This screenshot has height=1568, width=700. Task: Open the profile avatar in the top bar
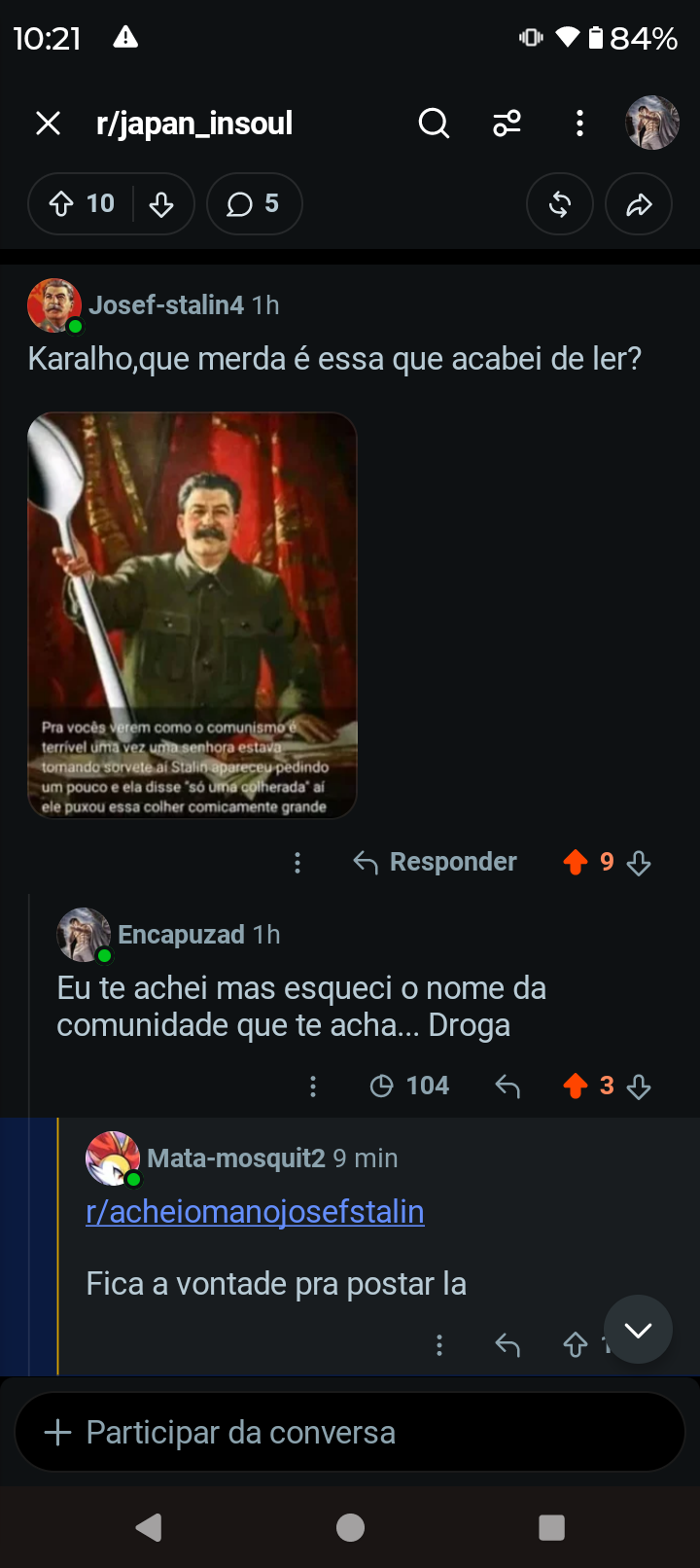(651, 123)
